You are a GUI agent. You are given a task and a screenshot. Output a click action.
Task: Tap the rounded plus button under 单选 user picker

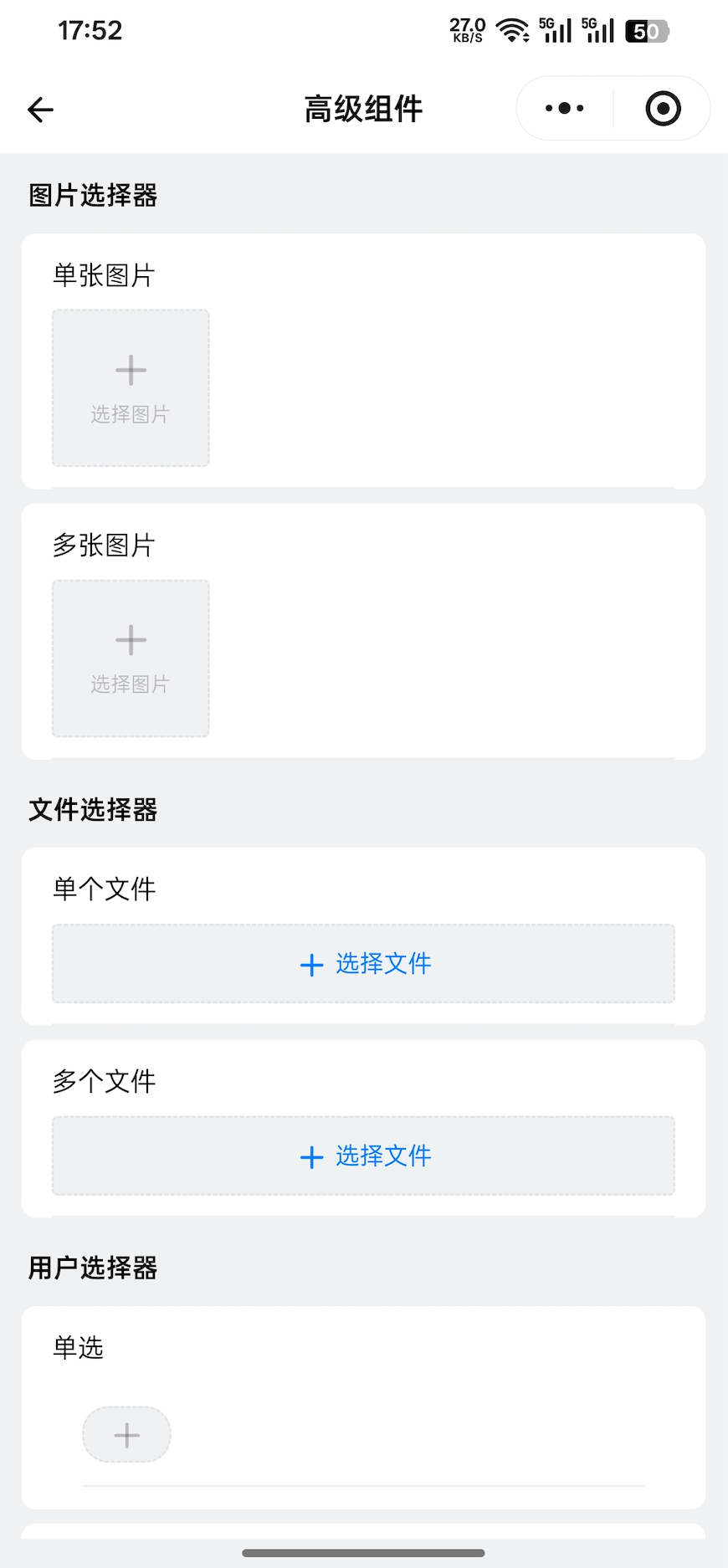(x=126, y=1433)
